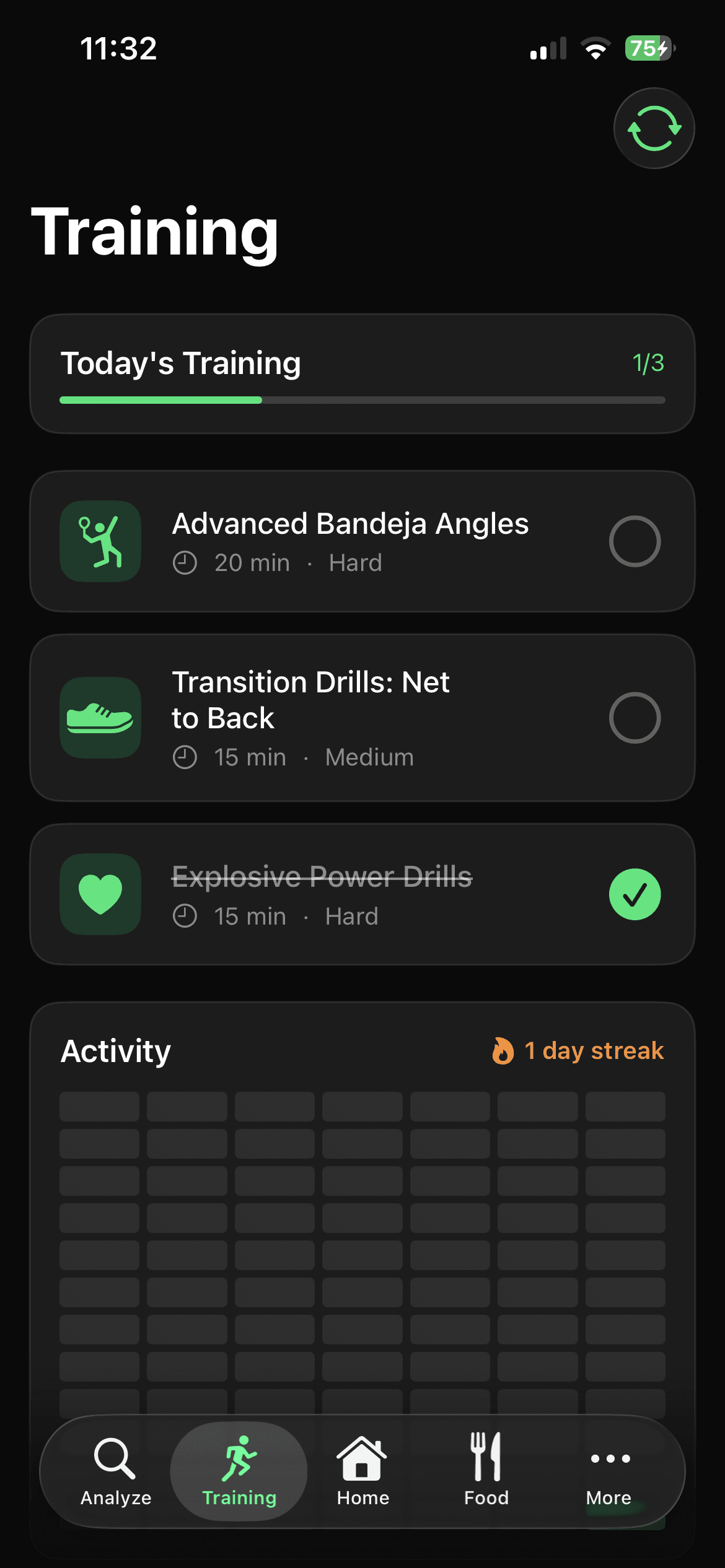
Task: Check off Transition Drills: Net to Back
Action: (x=635, y=717)
